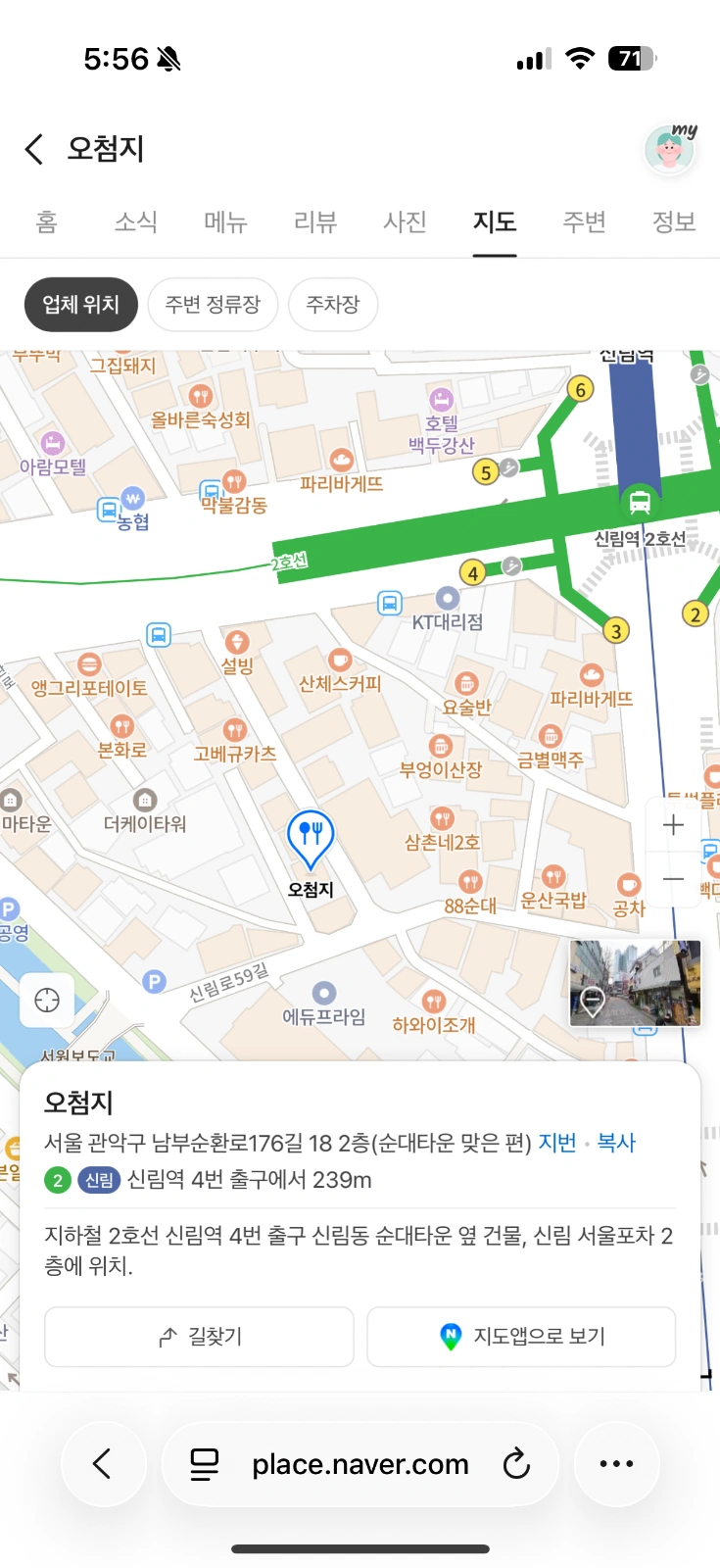Switch to the 소식 tab
Screen dimensions: 720x1568
coord(136,221)
